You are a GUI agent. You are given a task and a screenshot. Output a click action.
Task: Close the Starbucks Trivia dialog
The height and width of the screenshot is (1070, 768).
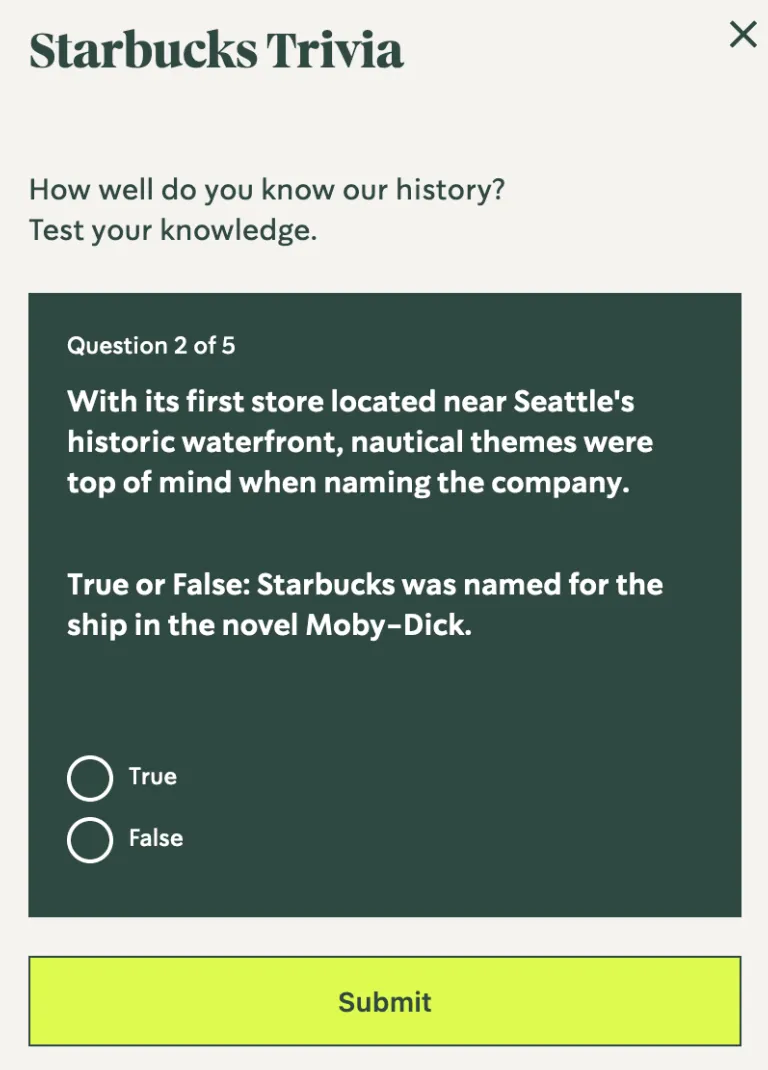[743, 34]
